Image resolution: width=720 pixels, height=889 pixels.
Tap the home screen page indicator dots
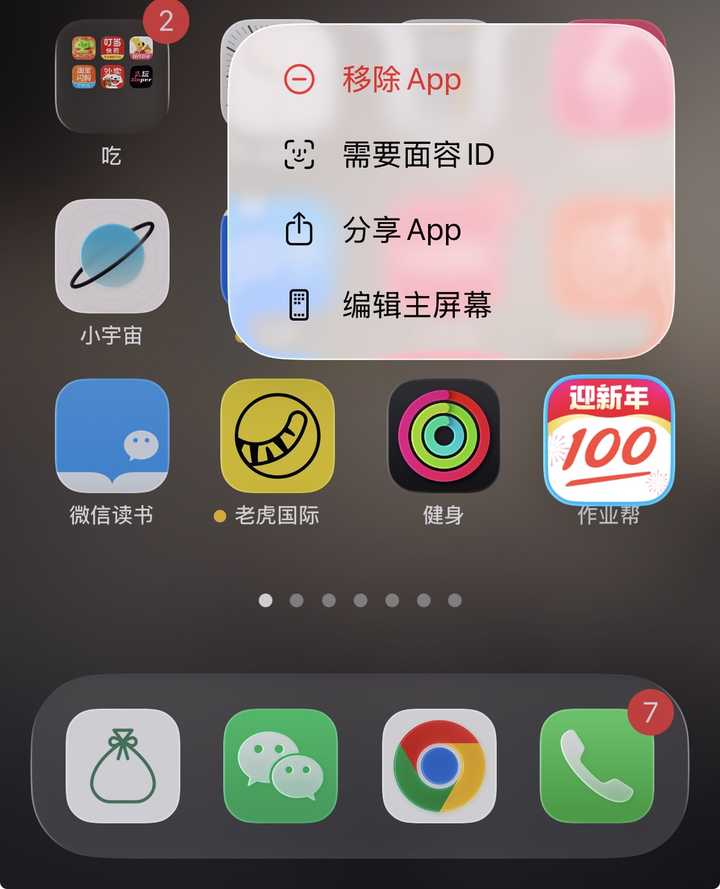pos(360,600)
